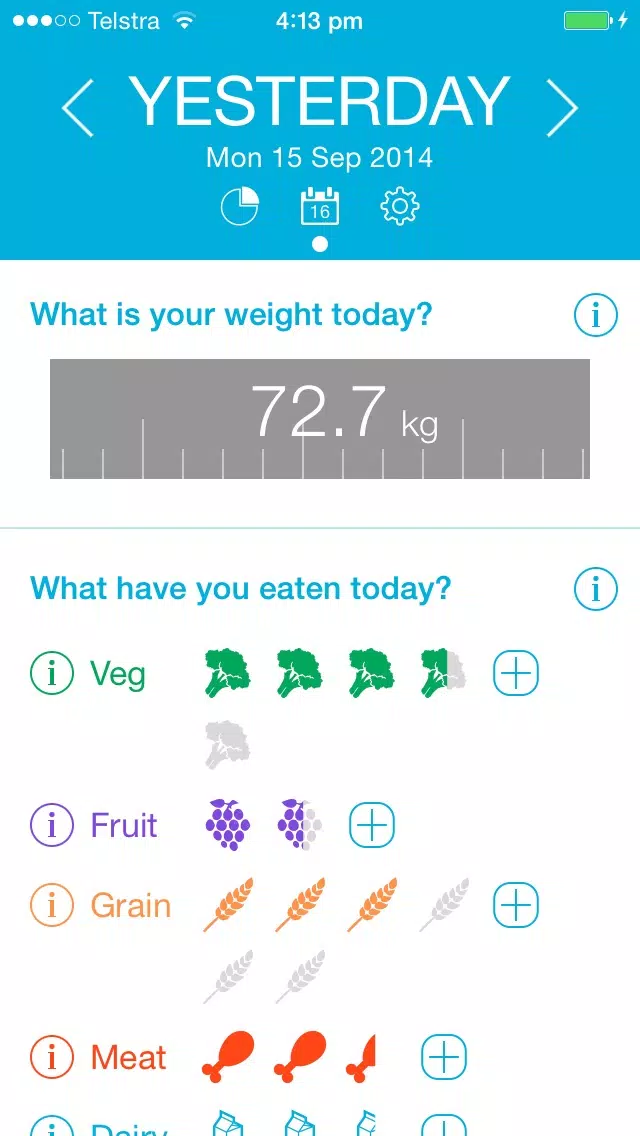Go to the previous day arrow
The width and height of the screenshot is (640, 1136).
pos(78,107)
